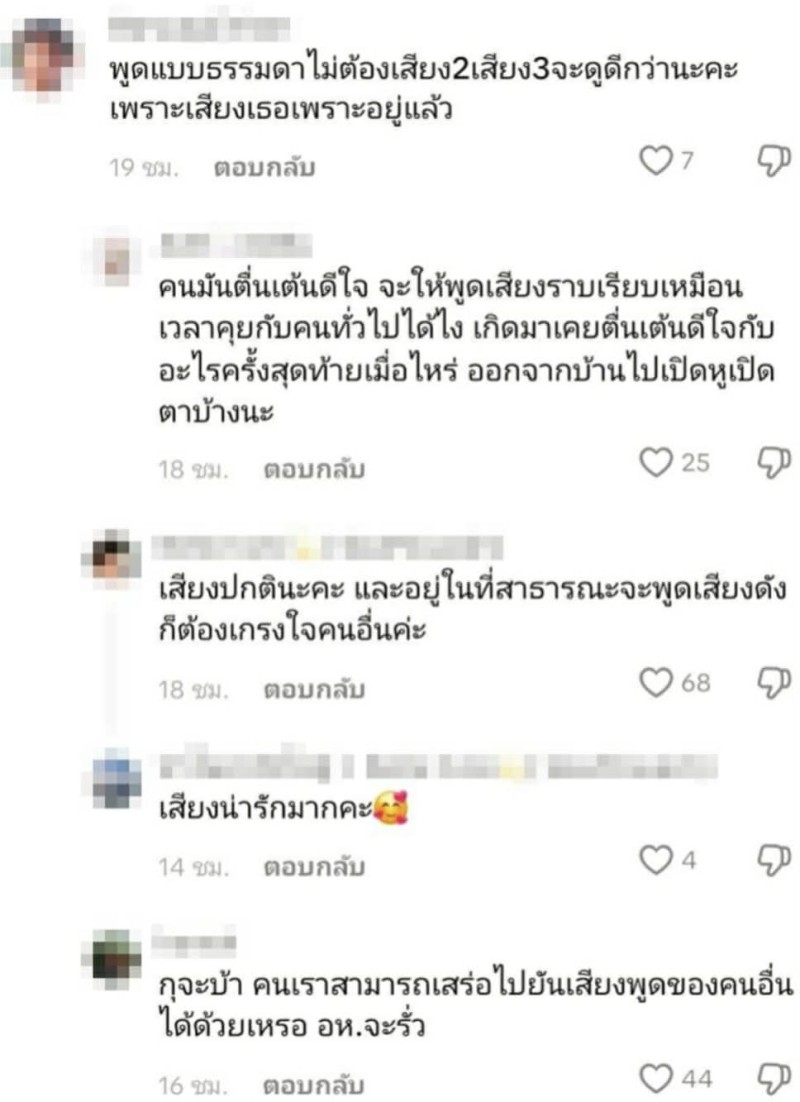Like the reply with 68 likes
This screenshot has width=800, height=1102.
coord(655,683)
